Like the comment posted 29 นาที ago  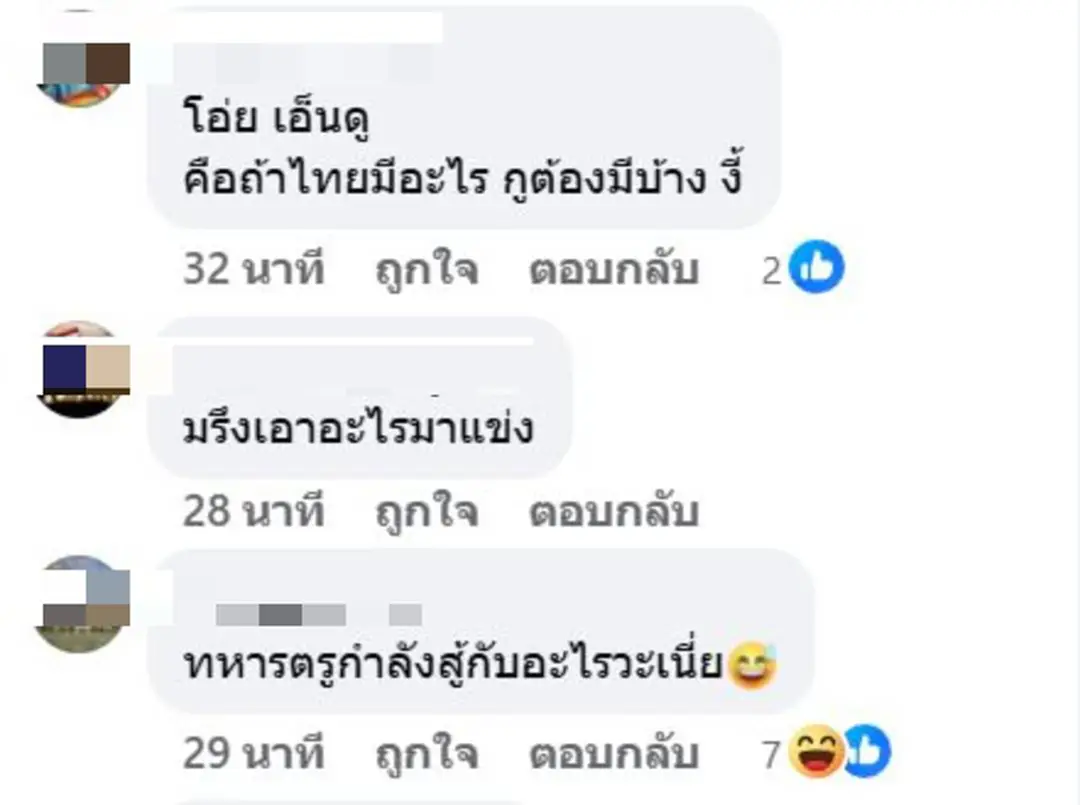426,754
